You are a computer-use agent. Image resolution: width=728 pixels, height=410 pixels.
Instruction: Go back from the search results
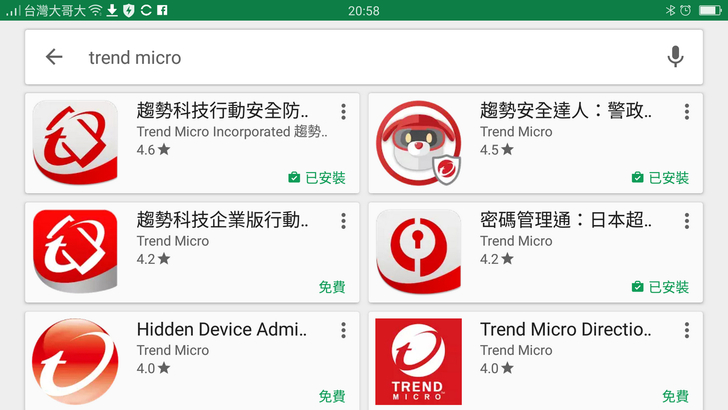pos(54,57)
